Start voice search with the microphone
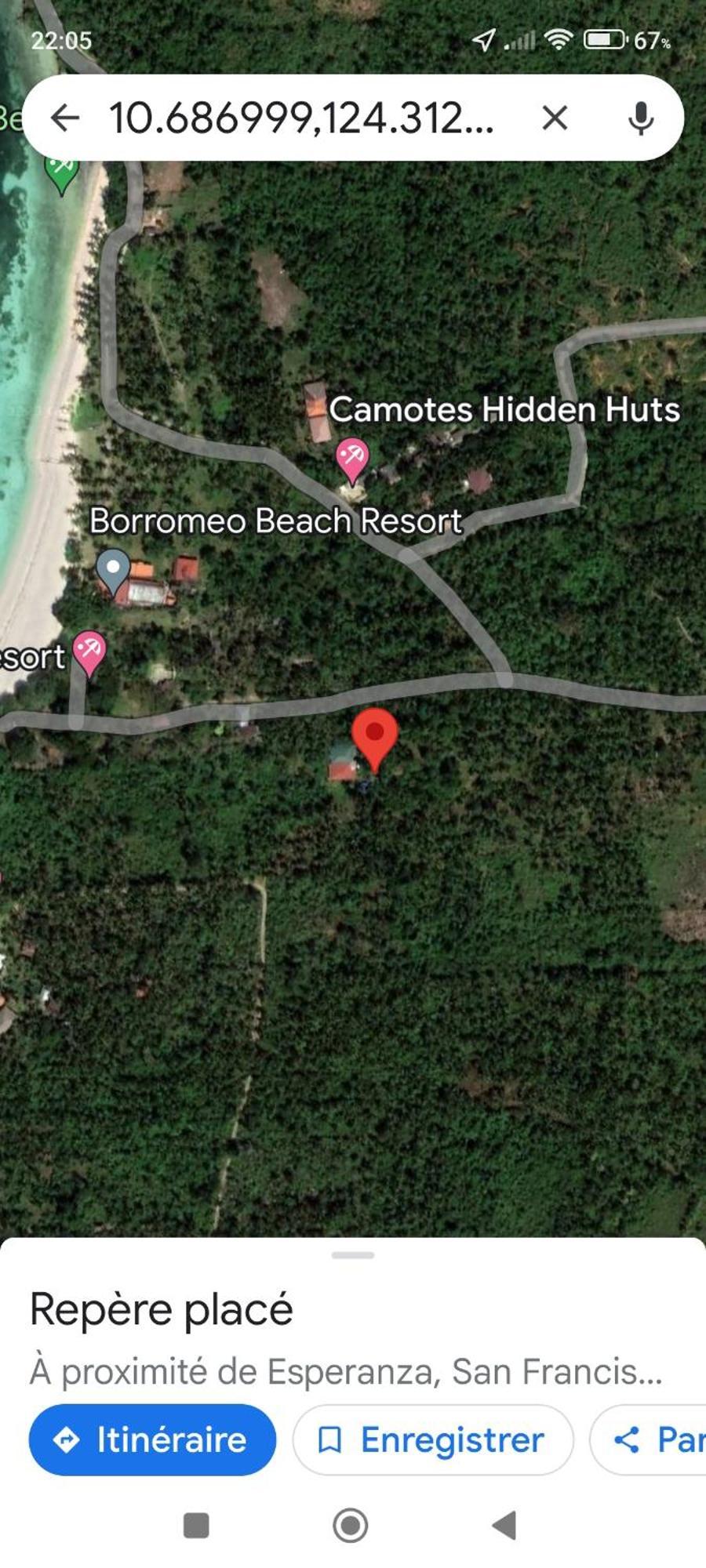706x1568 pixels. click(x=641, y=118)
